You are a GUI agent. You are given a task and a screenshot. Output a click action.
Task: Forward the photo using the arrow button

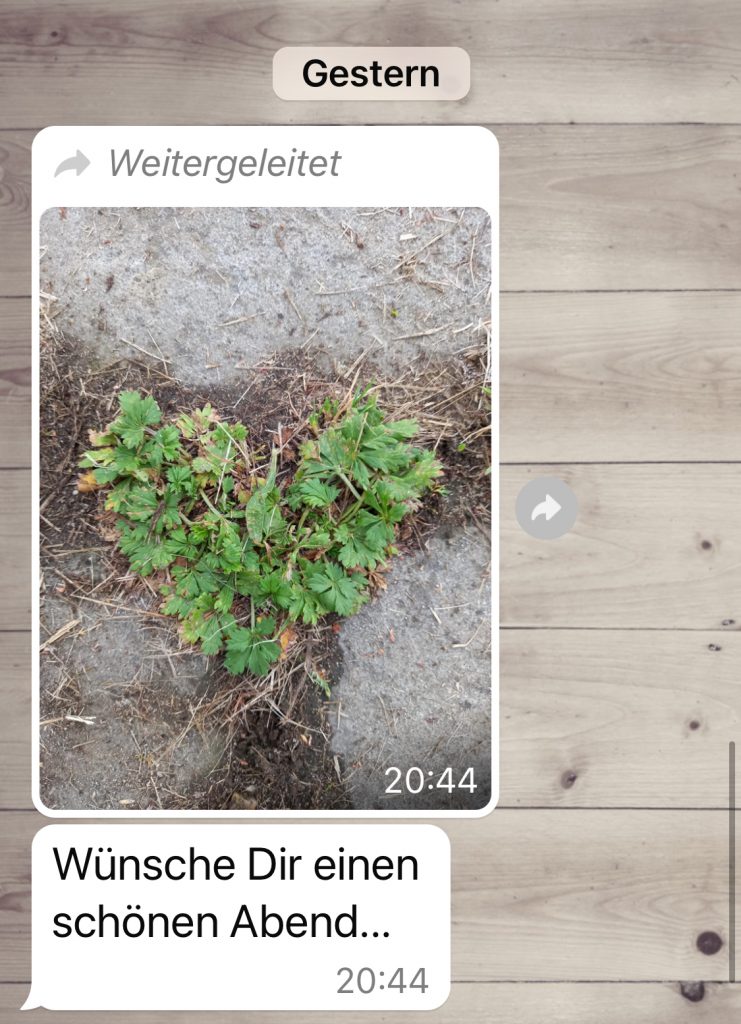546,509
